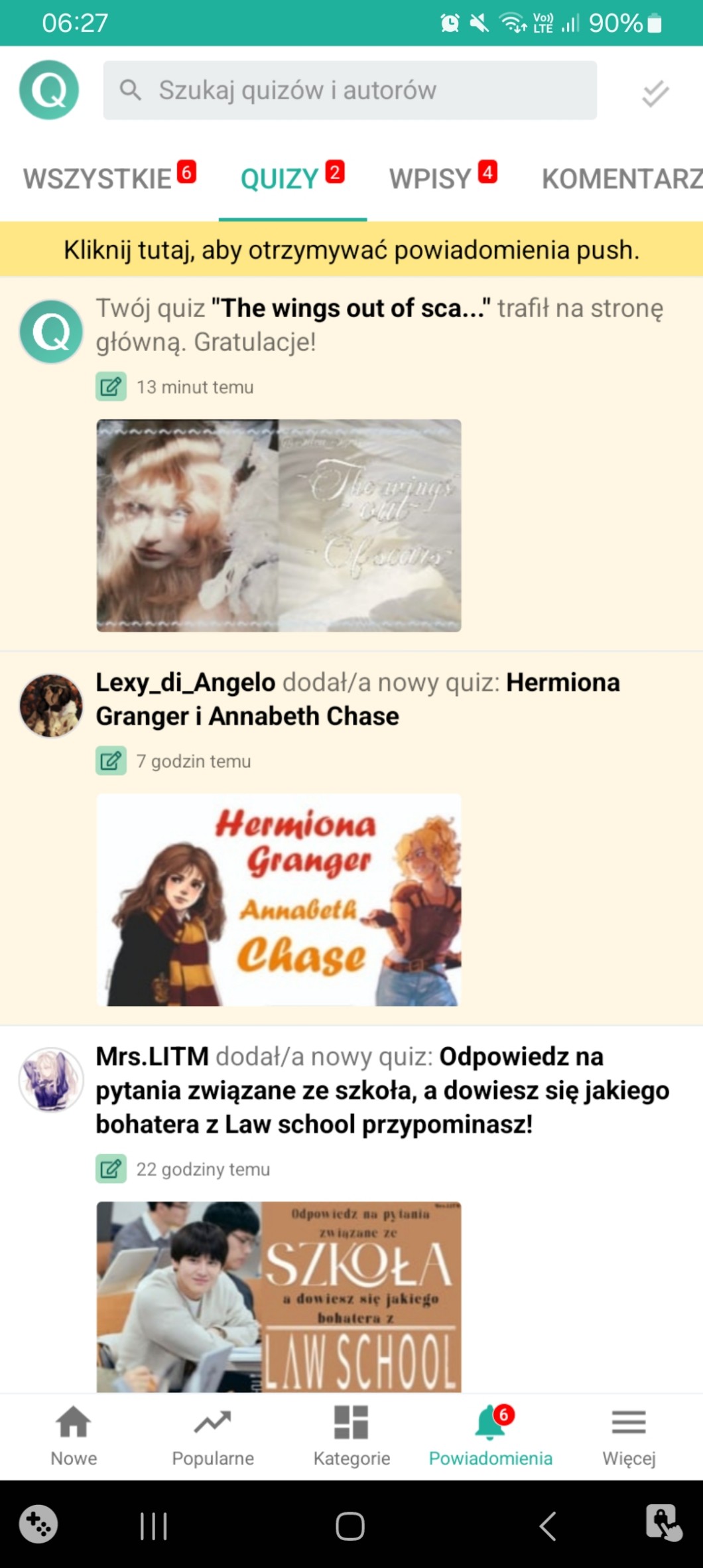Open the app logo in the header
This screenshot has width=703, height=1568.
pos(49,90)
